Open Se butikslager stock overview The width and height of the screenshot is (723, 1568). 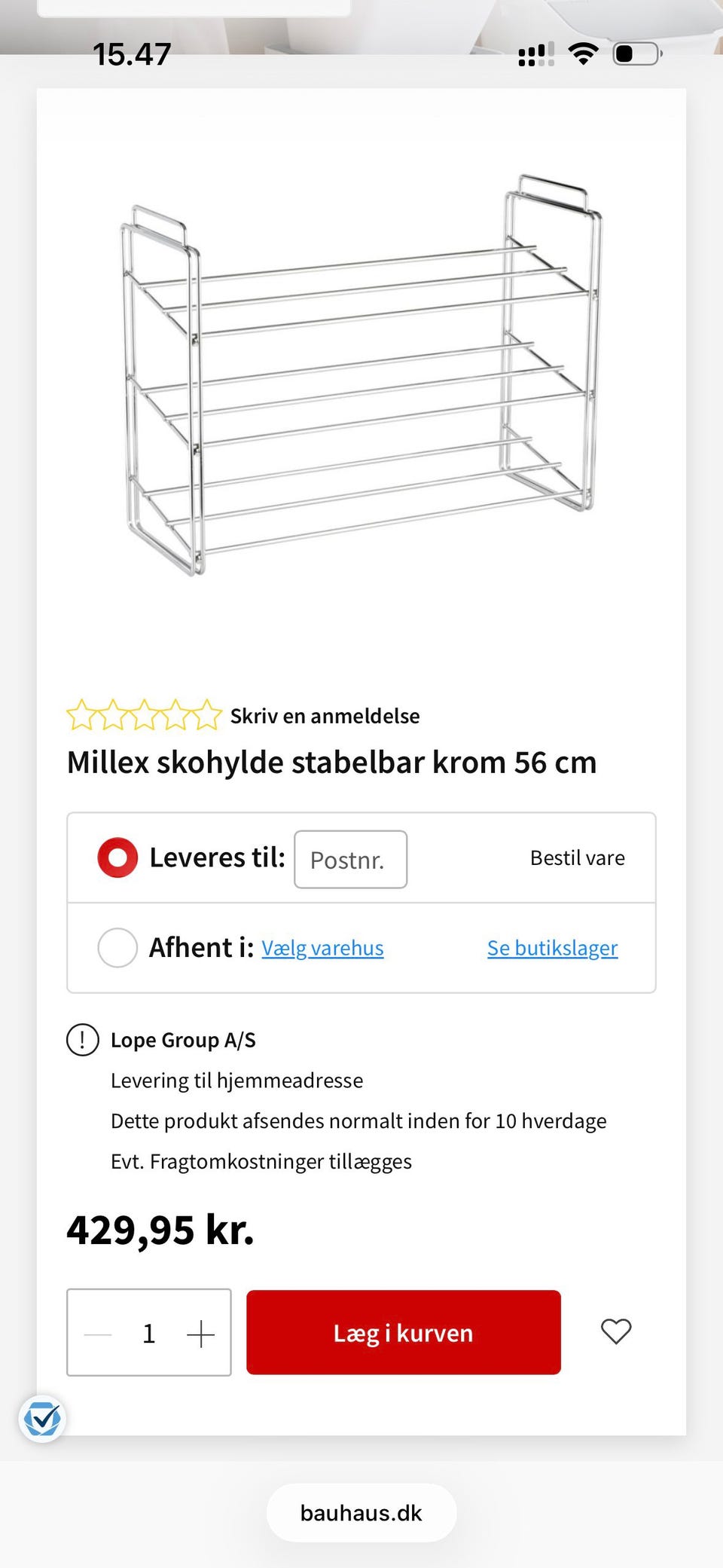coord(552,948)
